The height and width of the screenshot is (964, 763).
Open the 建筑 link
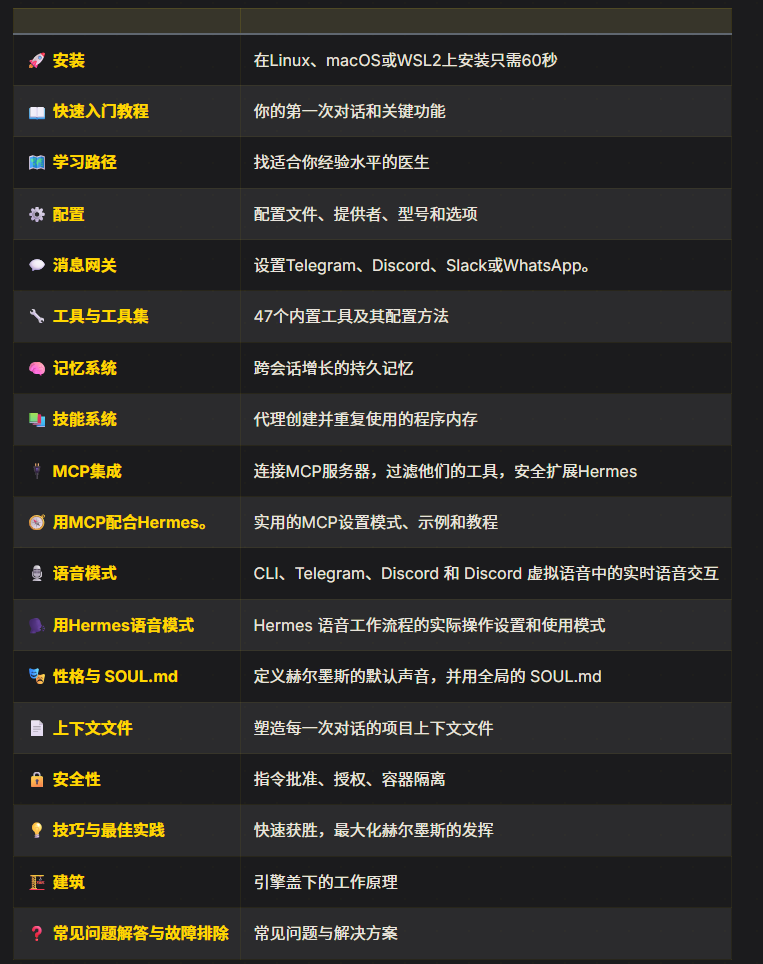tap(68, 882)
